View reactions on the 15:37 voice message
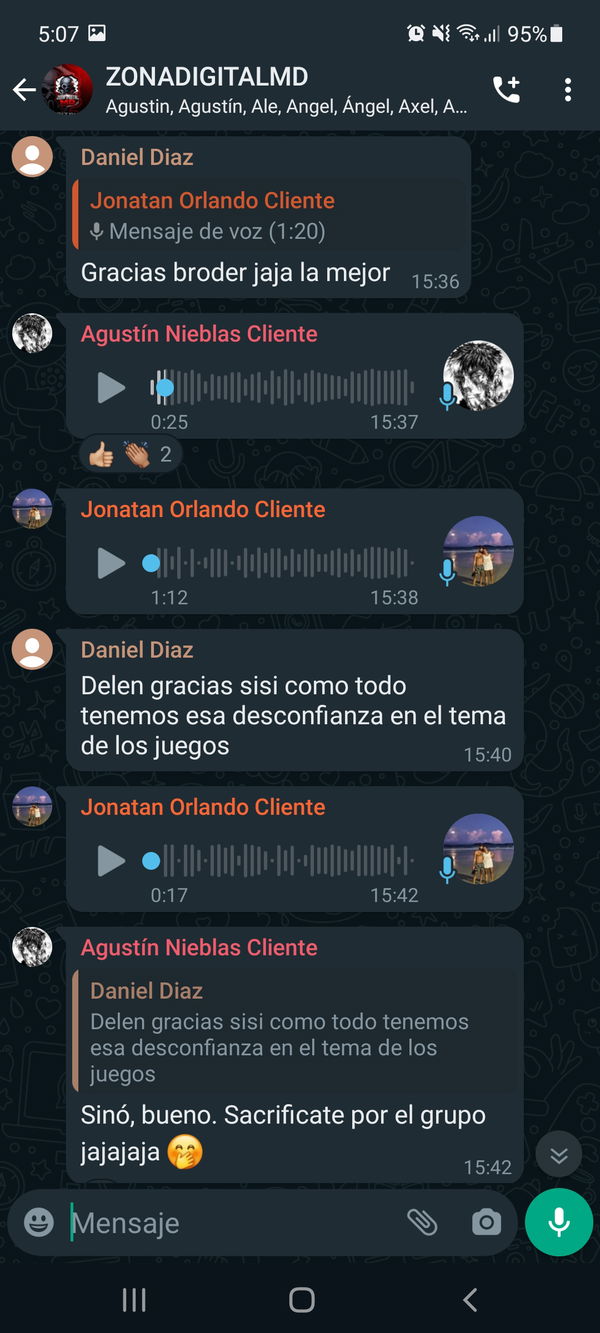The height and width of the screenshot is (1333, 600). click(x=130, y=455)
